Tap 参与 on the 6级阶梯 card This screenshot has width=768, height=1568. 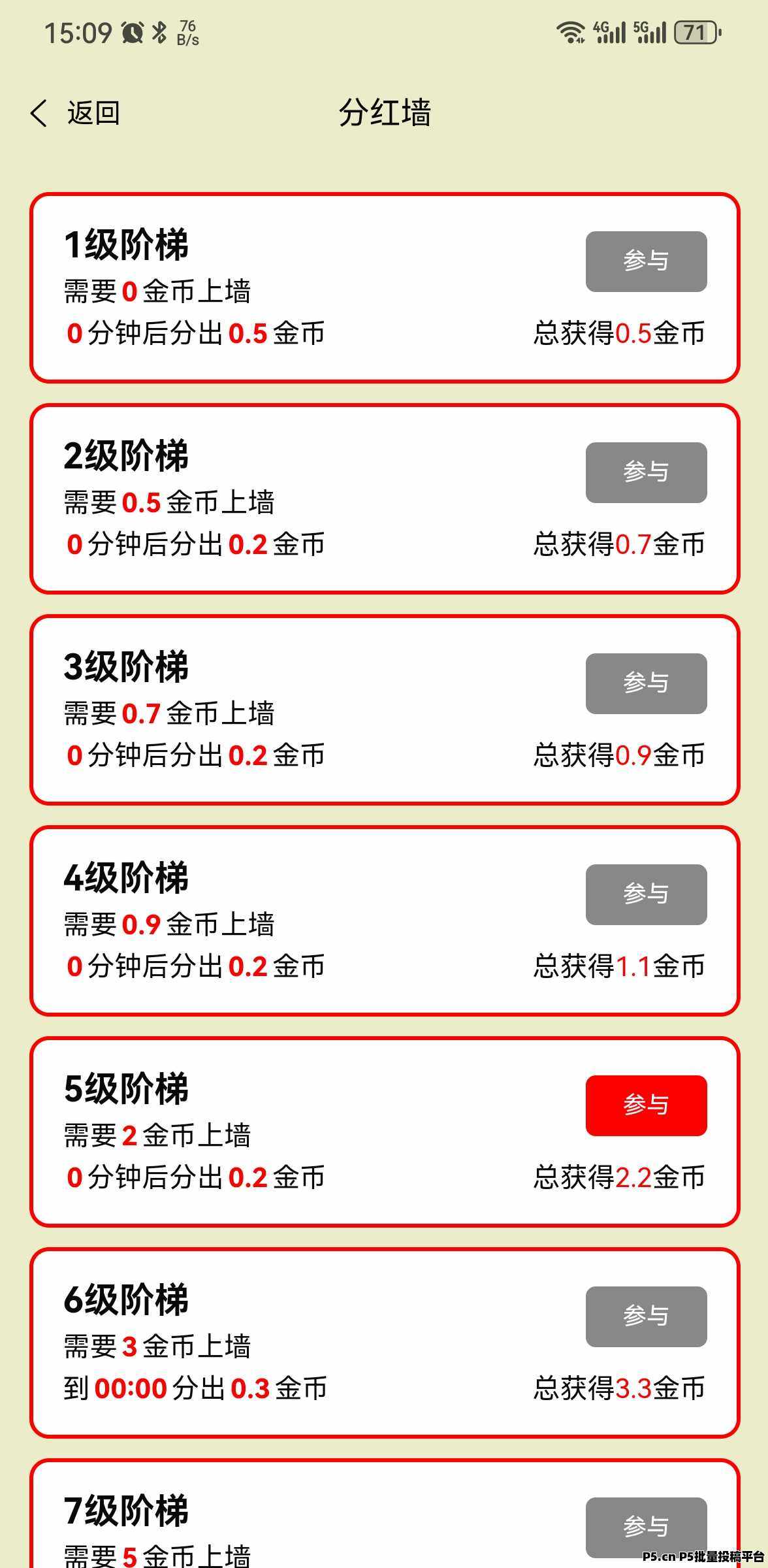tap(645, 1316)
